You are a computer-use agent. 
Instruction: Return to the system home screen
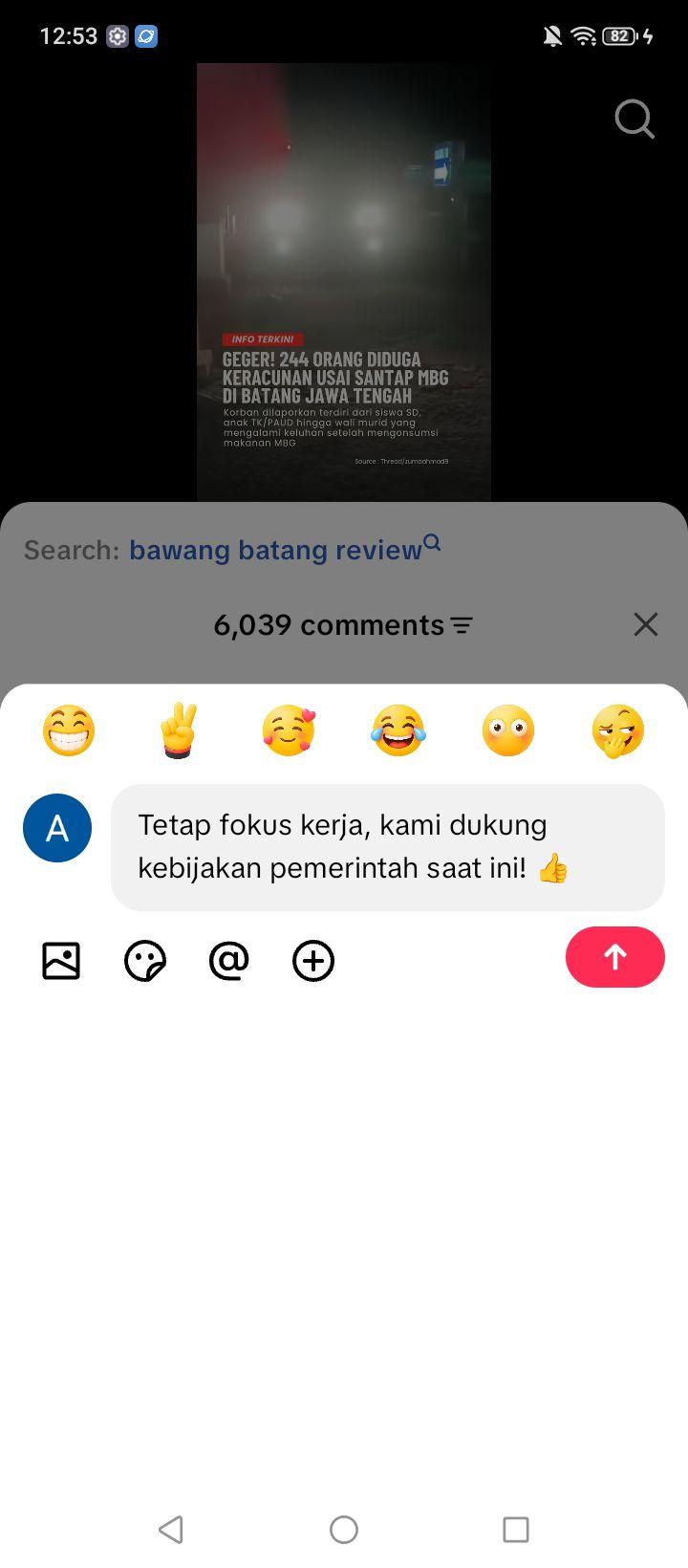click(344, 1530)
